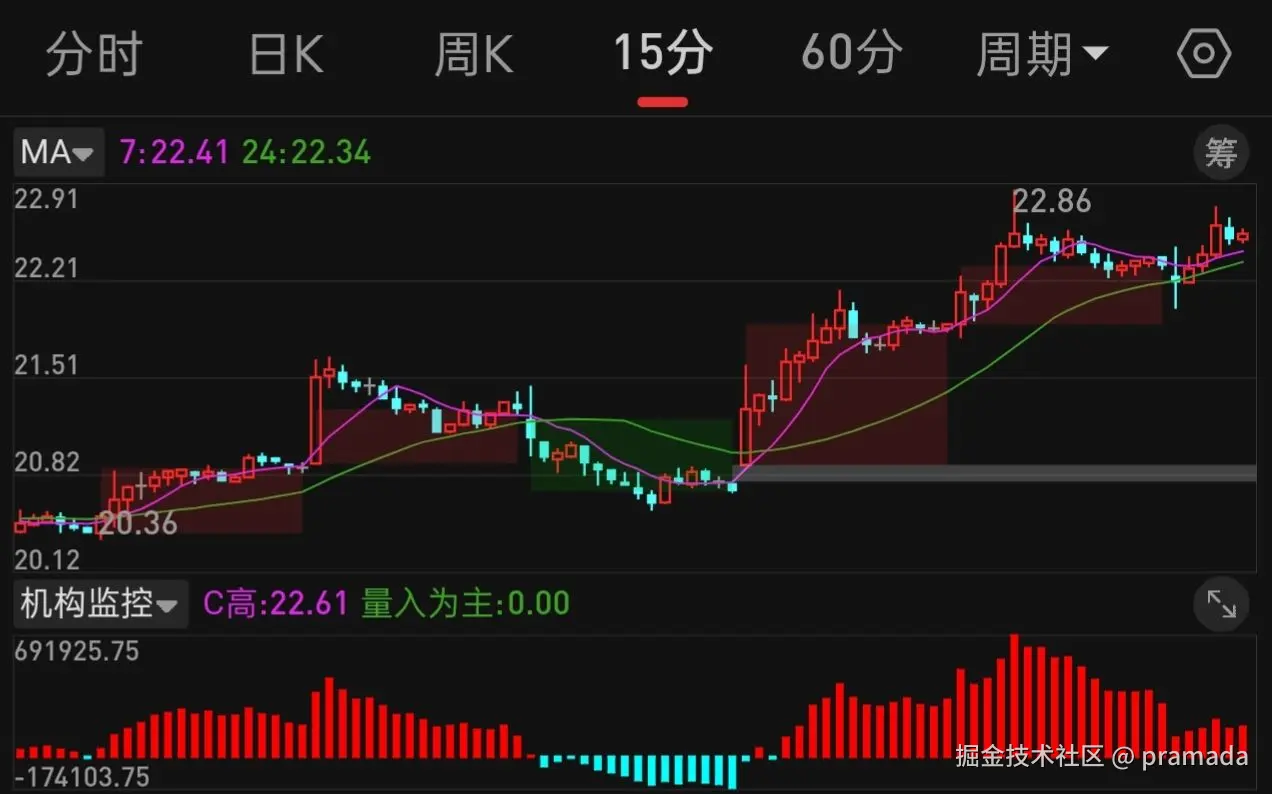The height and width of the screenshot is (794, 1272).
Task: Select the 15分 chart tab
Action: pos(663,54)
